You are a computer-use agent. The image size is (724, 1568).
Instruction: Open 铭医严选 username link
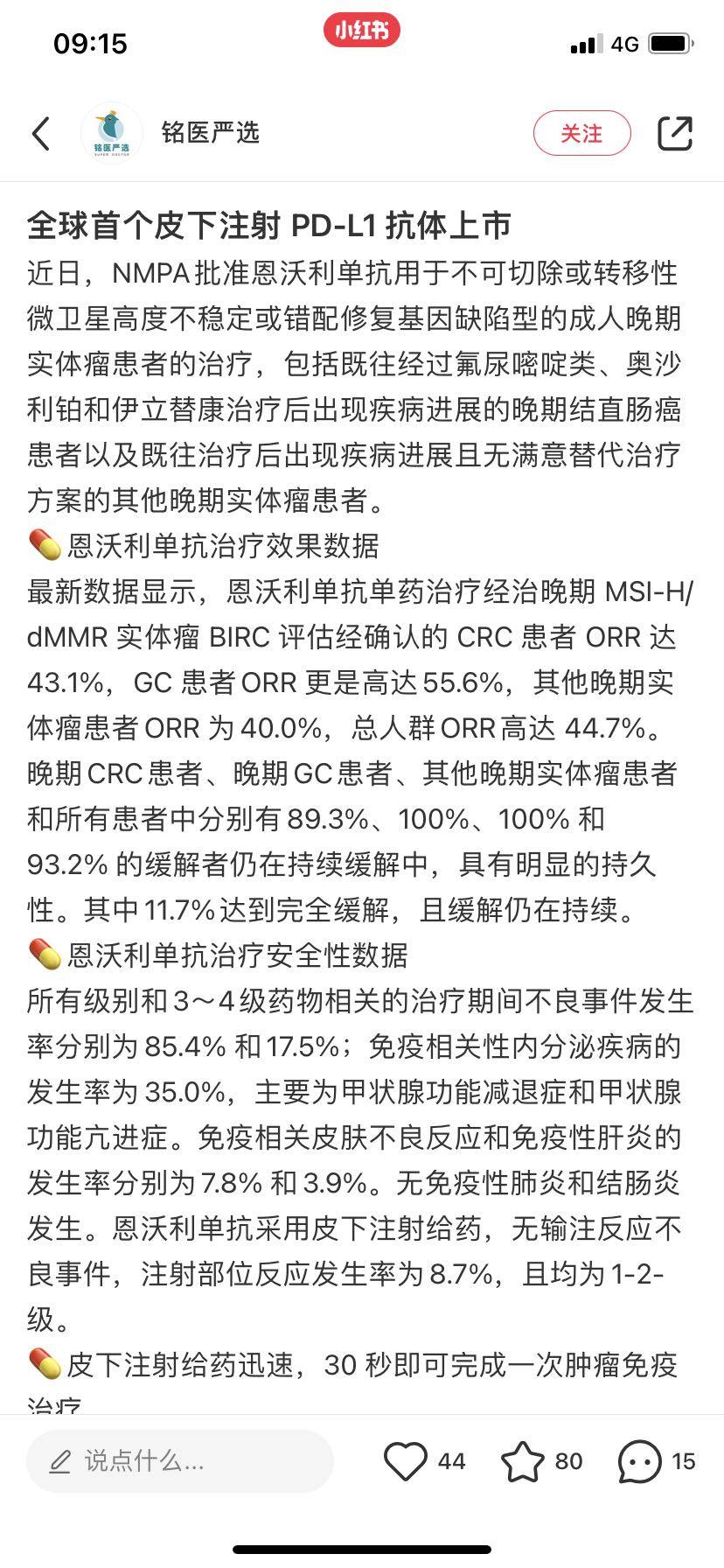[x=210, y=133]
